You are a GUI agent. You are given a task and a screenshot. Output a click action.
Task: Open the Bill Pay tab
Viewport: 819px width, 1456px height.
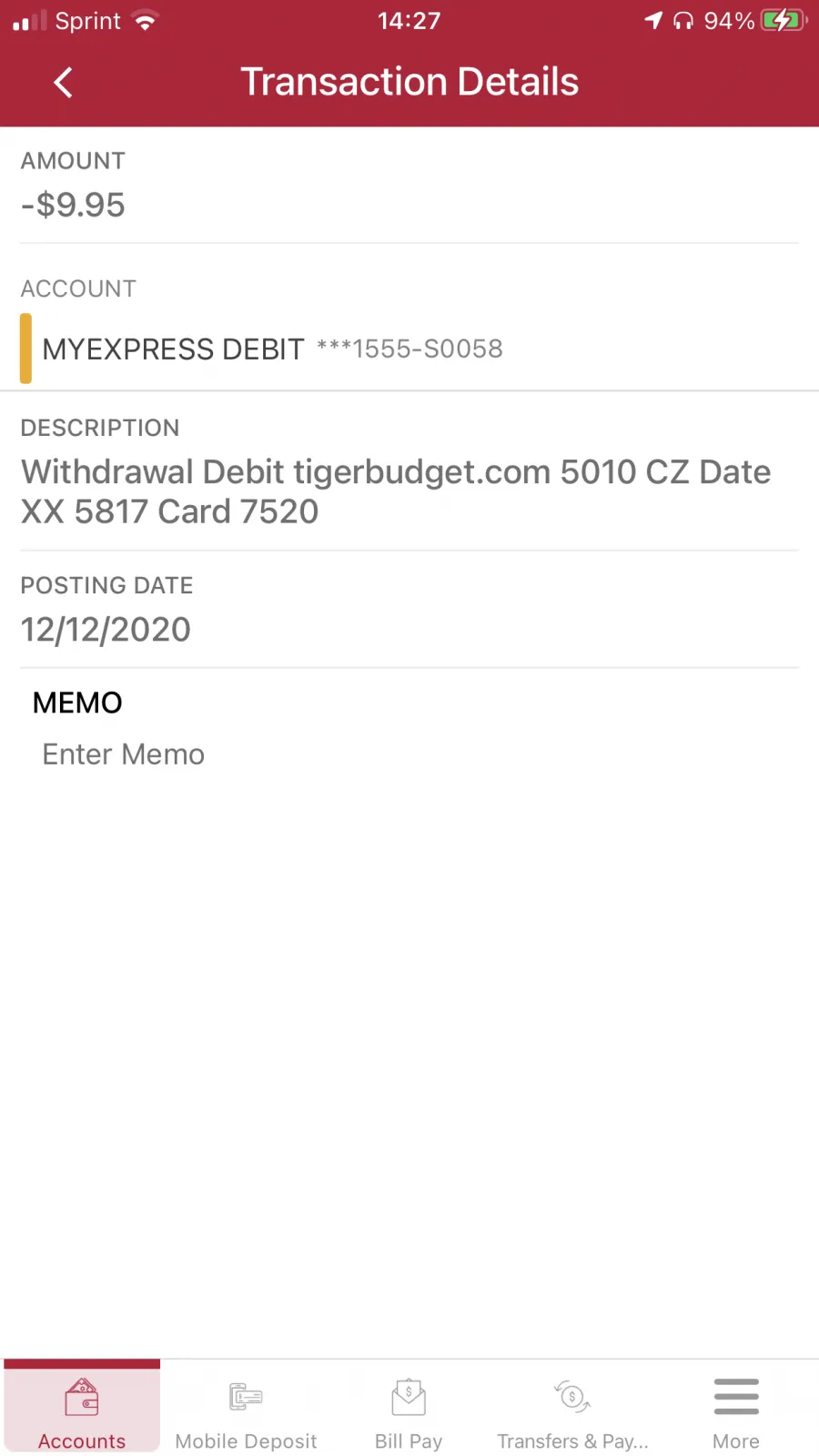click(x=409, y=1409)
